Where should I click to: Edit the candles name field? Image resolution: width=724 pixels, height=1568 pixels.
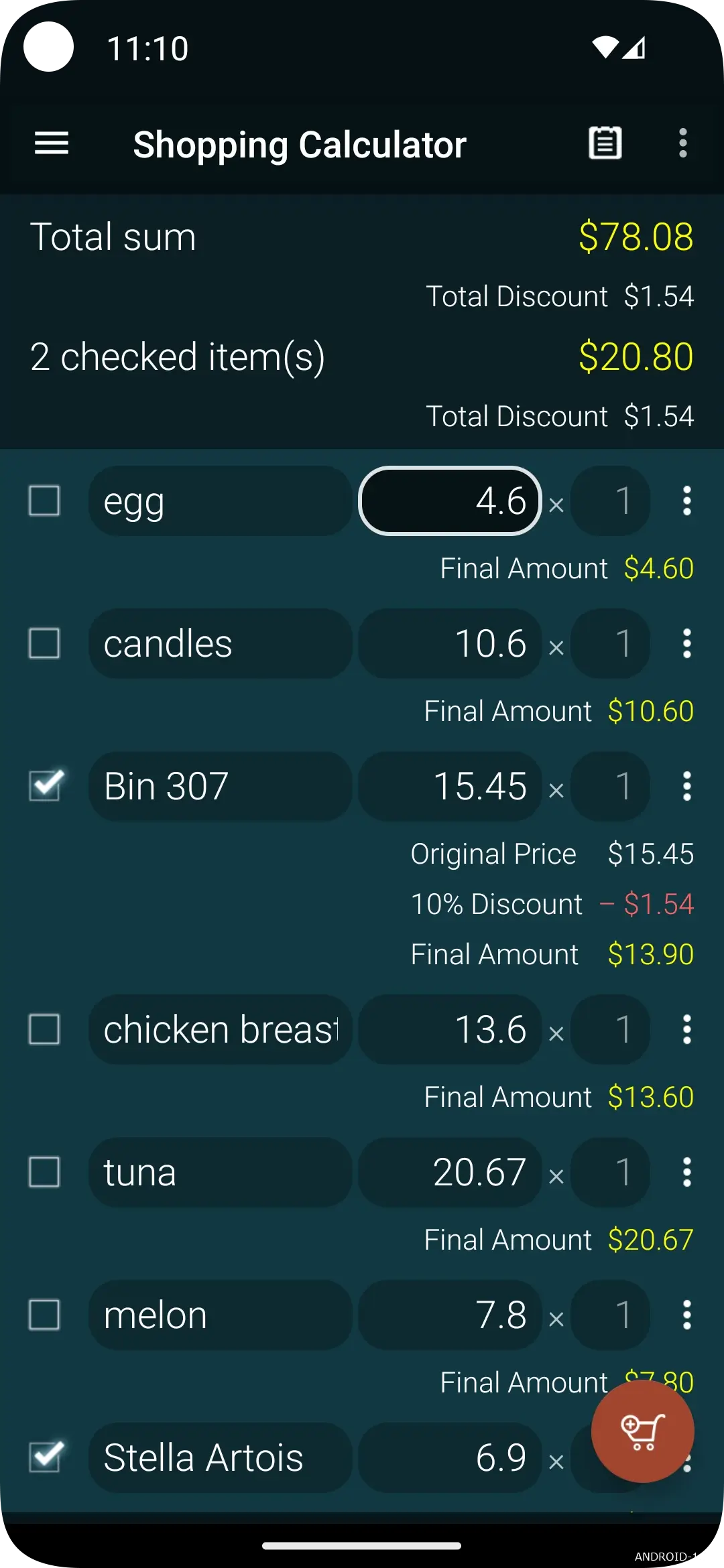tap(220, 643)
